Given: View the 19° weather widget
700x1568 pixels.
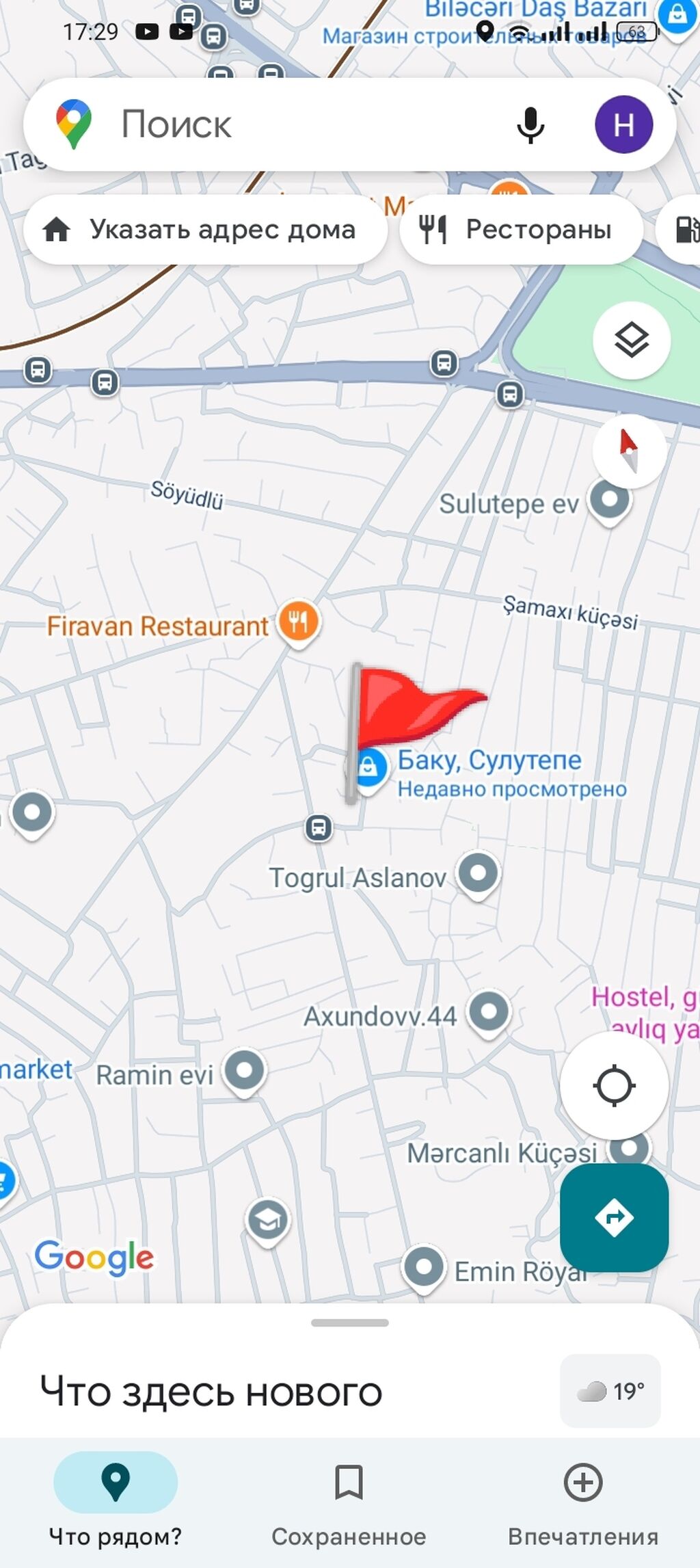Looking at the screenshot, I should coord(610,1390).
